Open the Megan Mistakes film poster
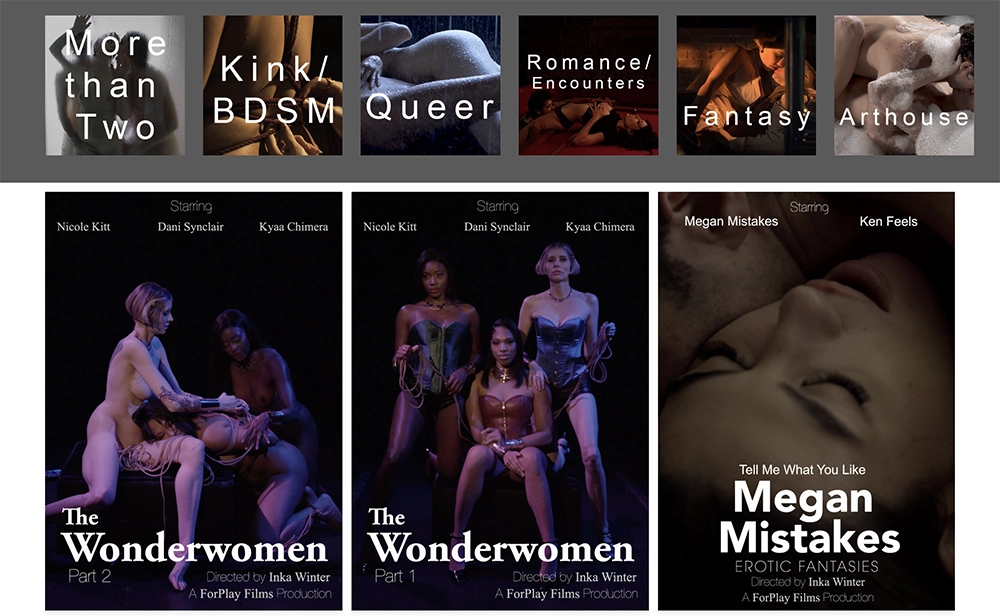 [807, 400]
